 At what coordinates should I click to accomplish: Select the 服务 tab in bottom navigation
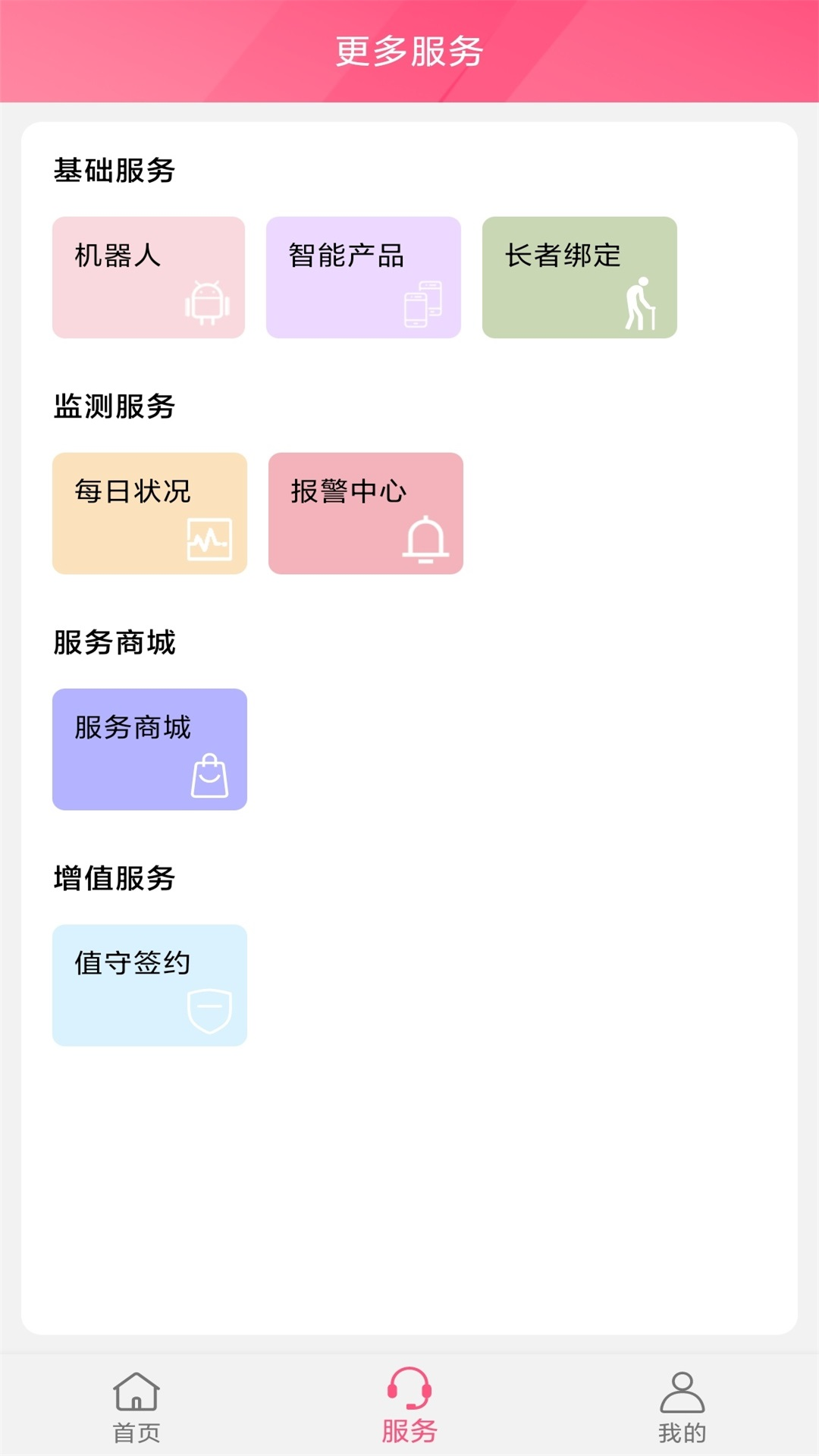(409, 1418)
